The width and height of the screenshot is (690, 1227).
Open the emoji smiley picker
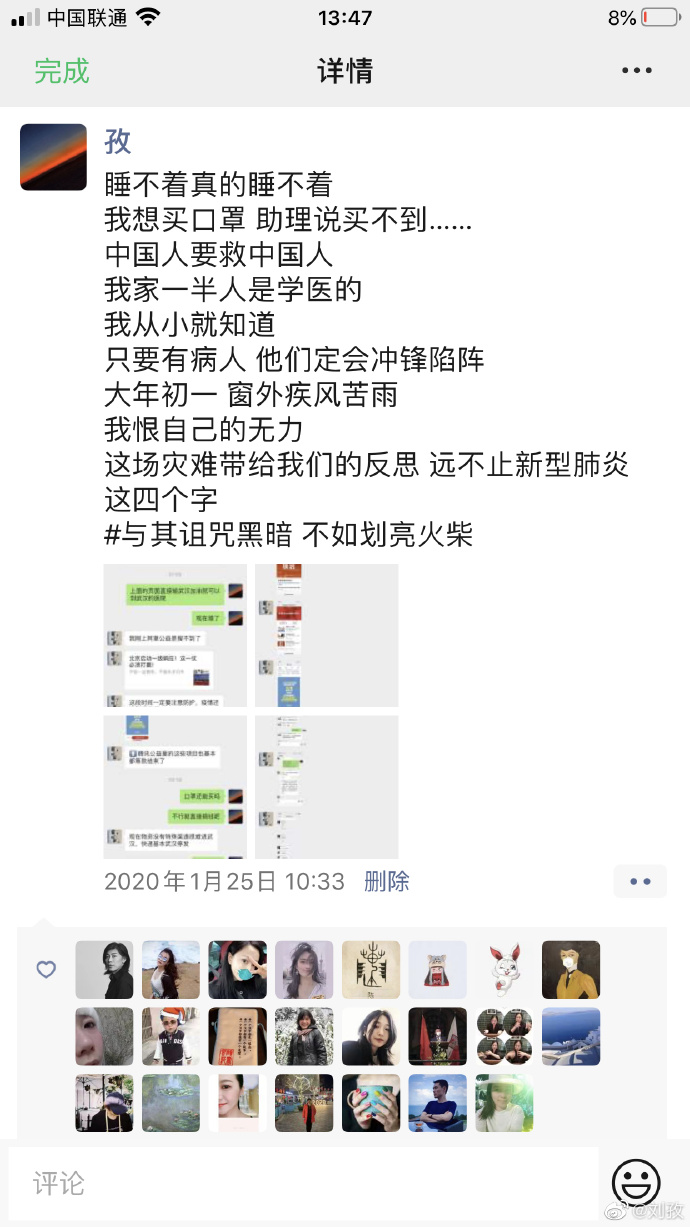pos(636,1184)
